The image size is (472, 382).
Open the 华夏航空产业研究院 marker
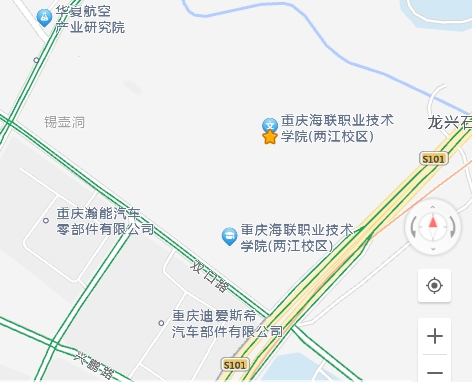pyautogui.click(x=44, y=18)
